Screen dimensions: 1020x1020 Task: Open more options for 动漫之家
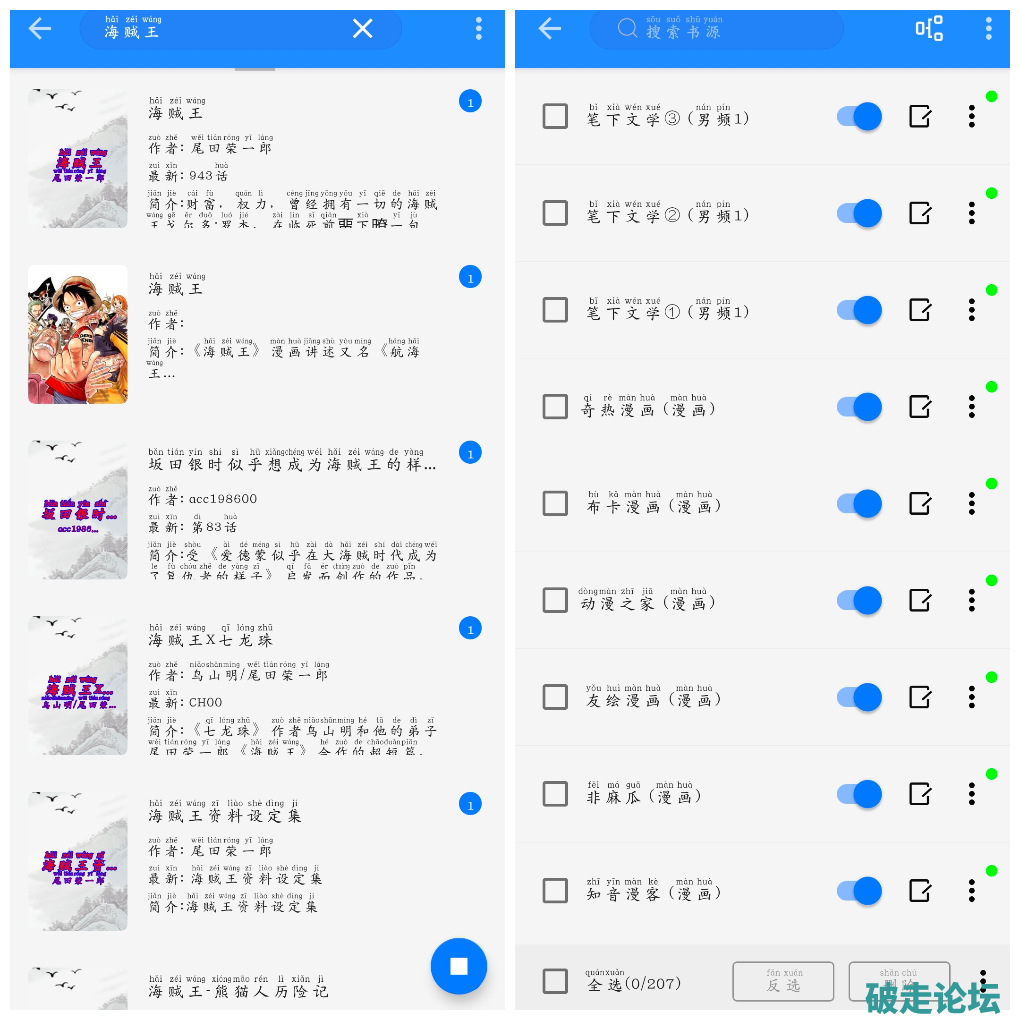[971, 600]
